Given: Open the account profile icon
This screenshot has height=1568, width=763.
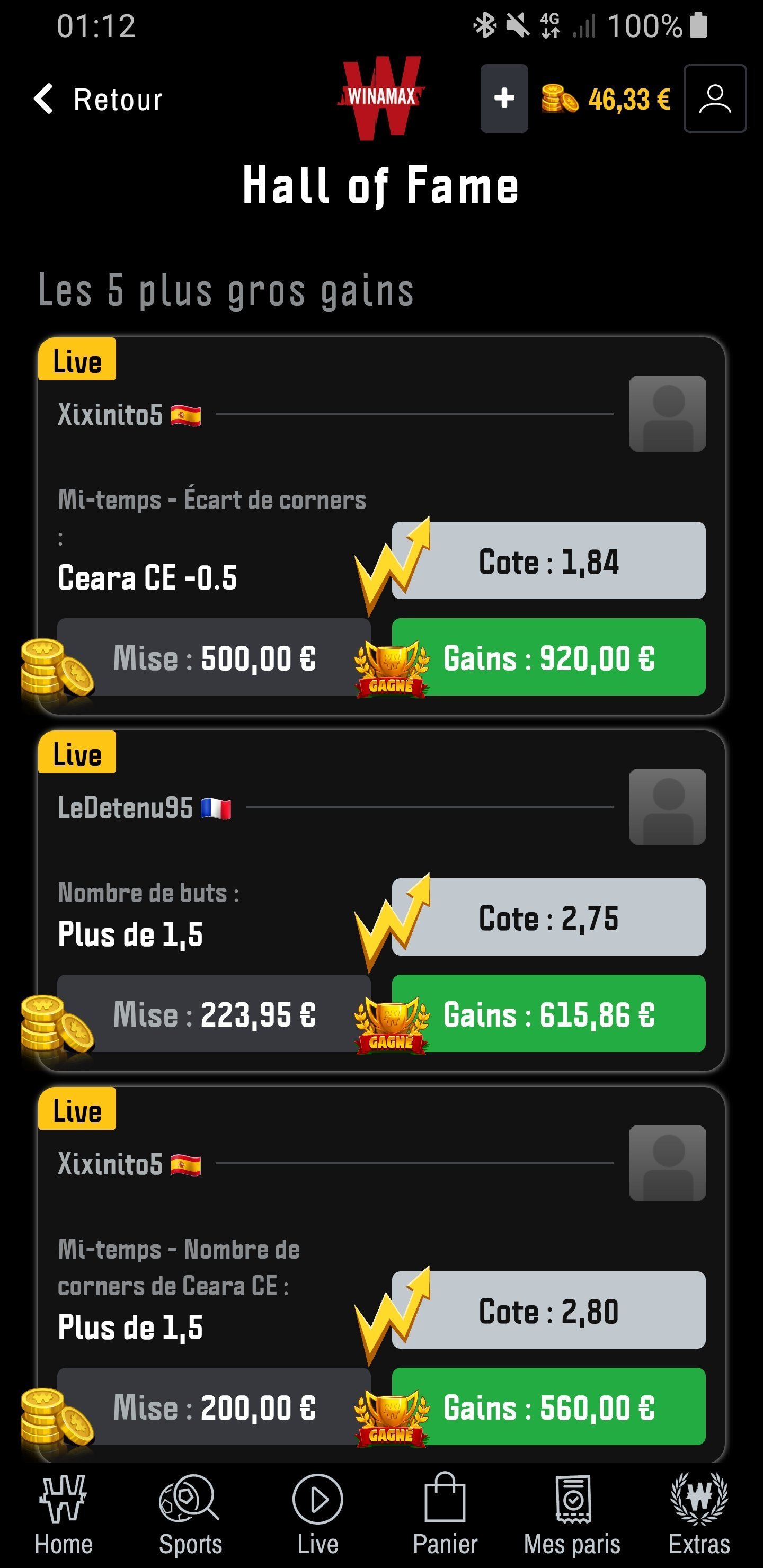Looking at the screenshot, I should coord(715,98).
